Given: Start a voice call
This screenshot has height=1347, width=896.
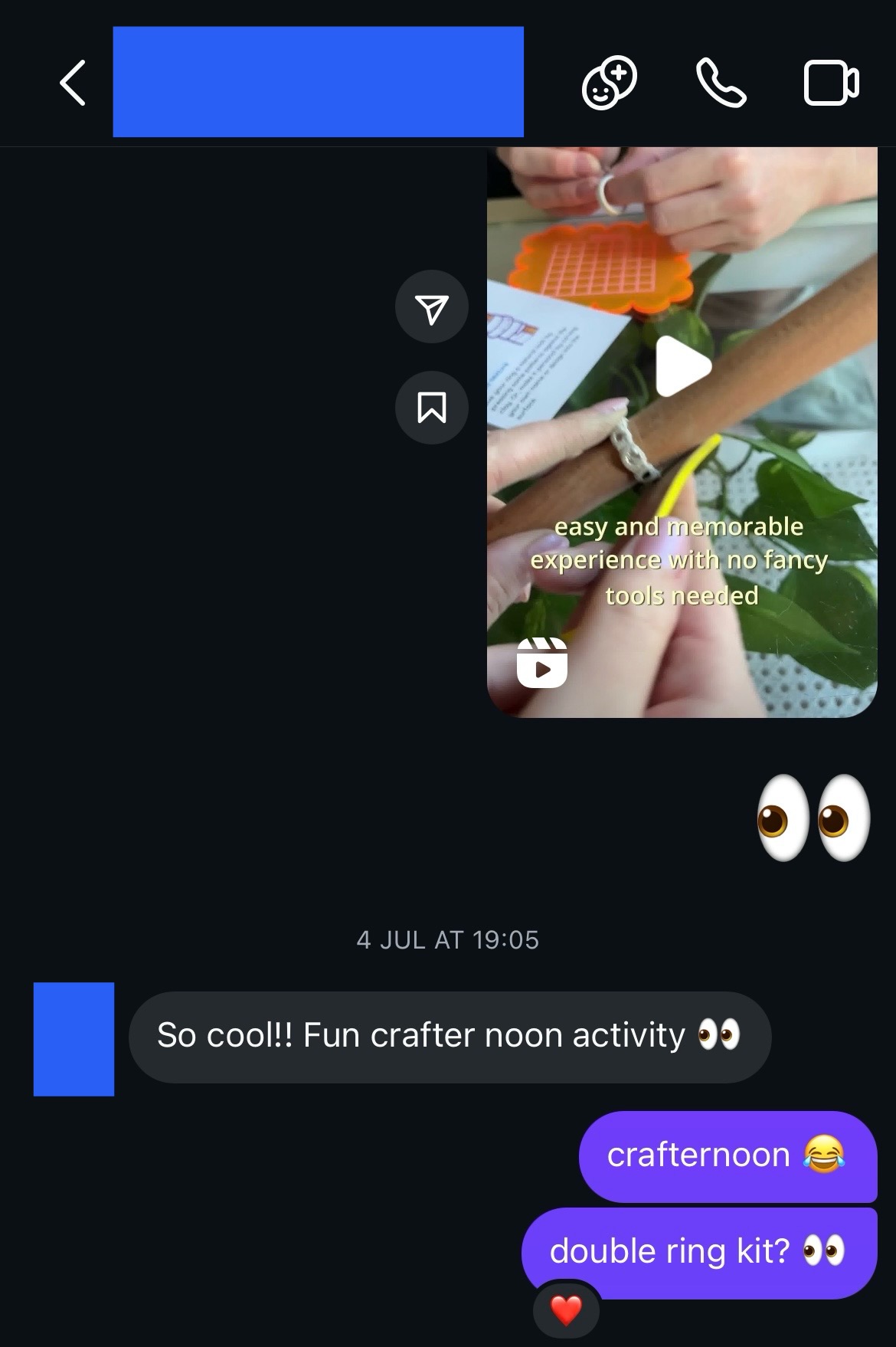Looking at the screenshot, I should pyautogui.click(x=721, y=83).
